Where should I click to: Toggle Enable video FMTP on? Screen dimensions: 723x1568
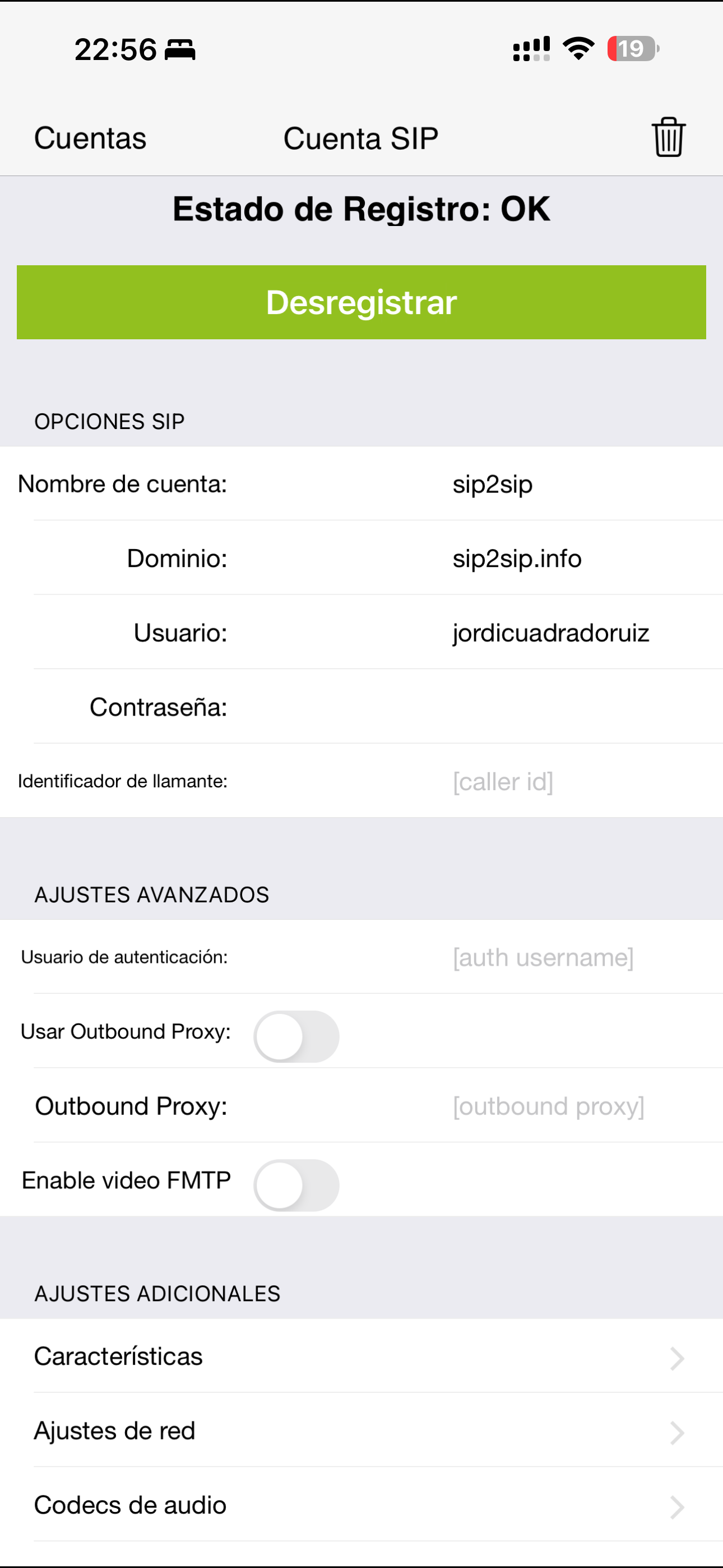pos(296,1184)
